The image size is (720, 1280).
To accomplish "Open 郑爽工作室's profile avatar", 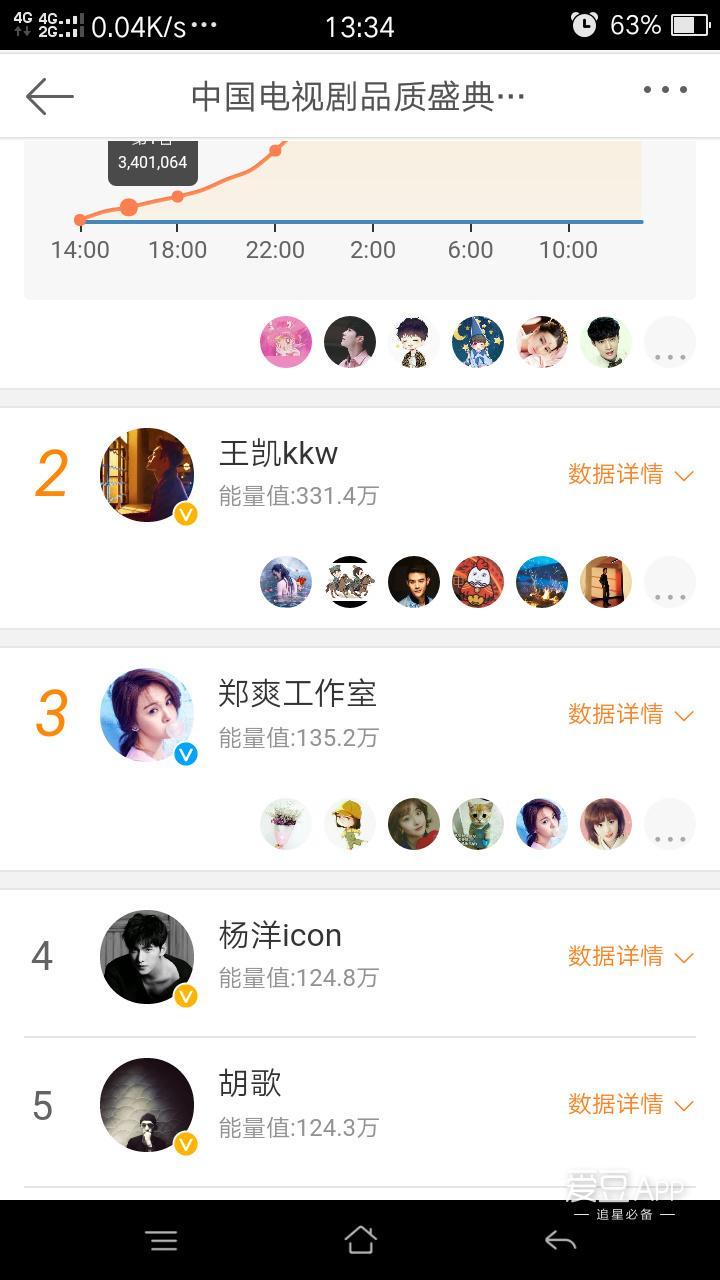I will 147,716.
